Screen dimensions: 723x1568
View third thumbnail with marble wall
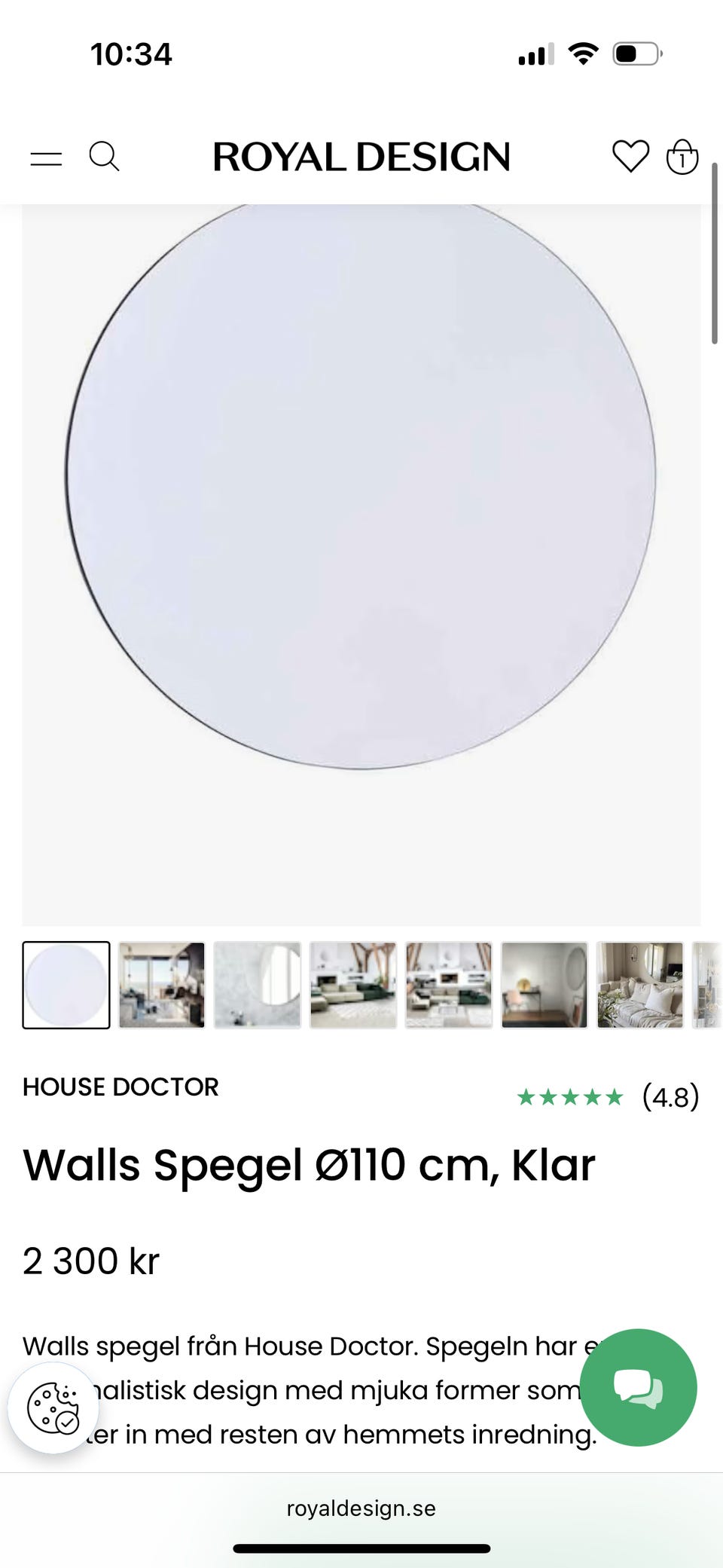click(258, 985)
